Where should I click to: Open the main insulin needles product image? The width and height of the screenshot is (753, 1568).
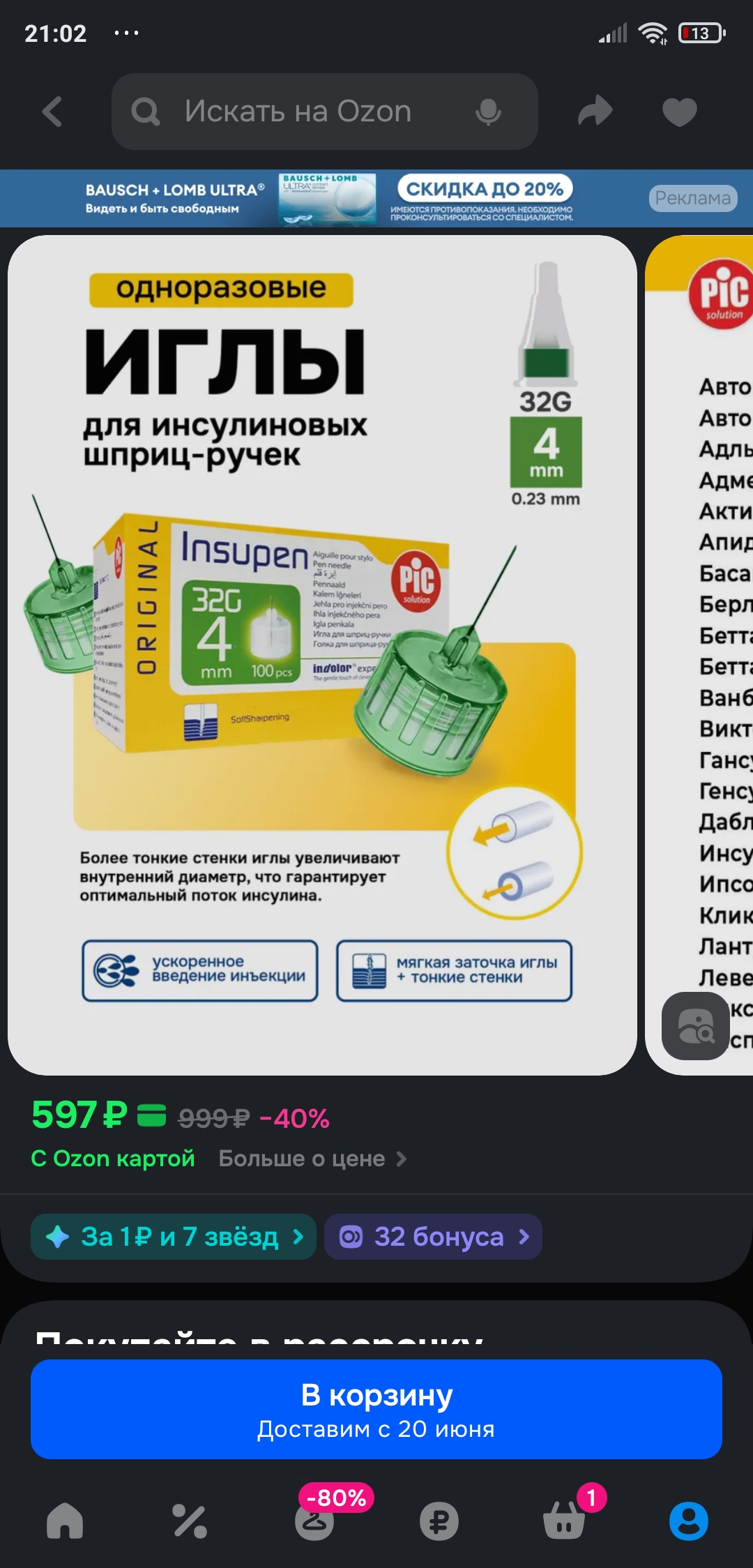tap(322, 655)
